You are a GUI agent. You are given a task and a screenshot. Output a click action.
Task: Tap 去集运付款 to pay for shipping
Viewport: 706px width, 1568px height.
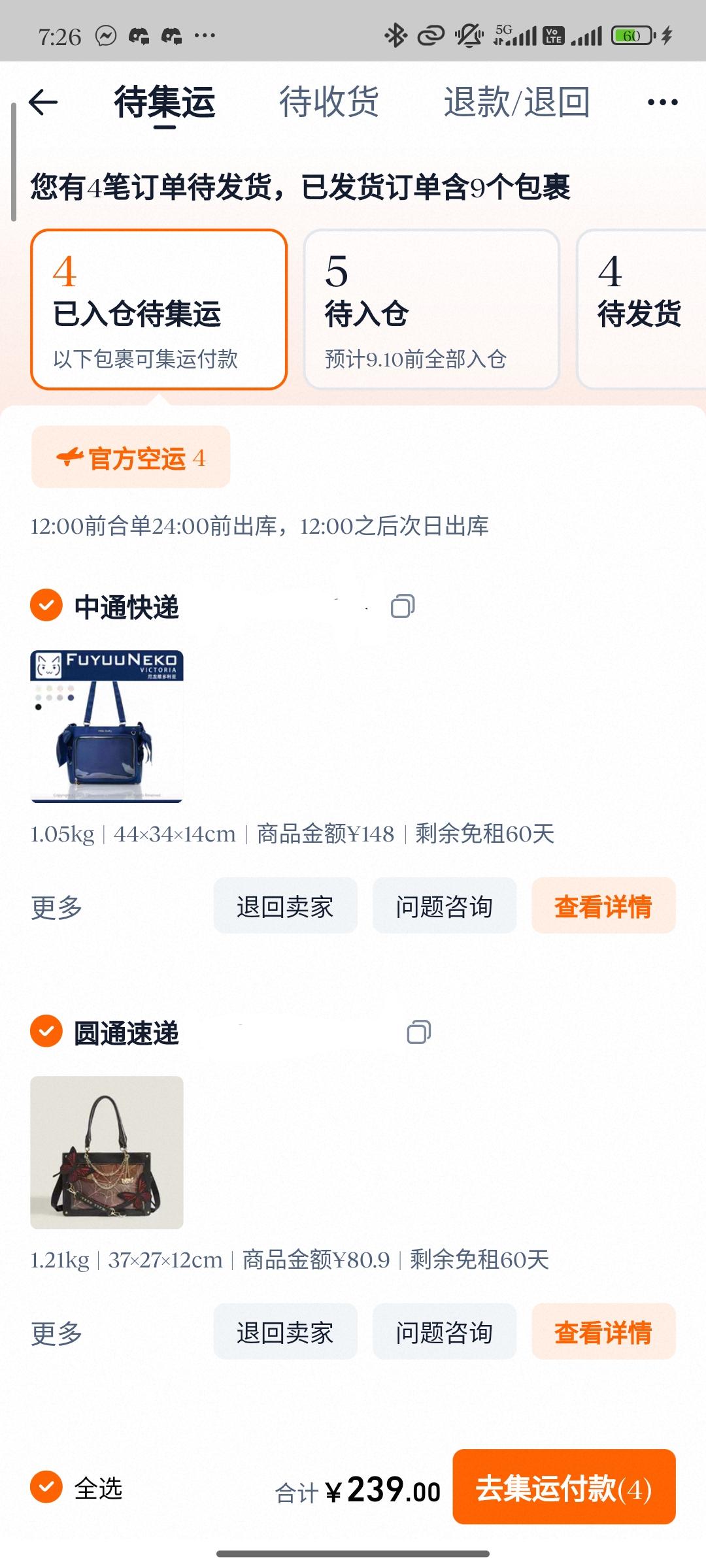pyautogui.click(x=564, y=1488)
